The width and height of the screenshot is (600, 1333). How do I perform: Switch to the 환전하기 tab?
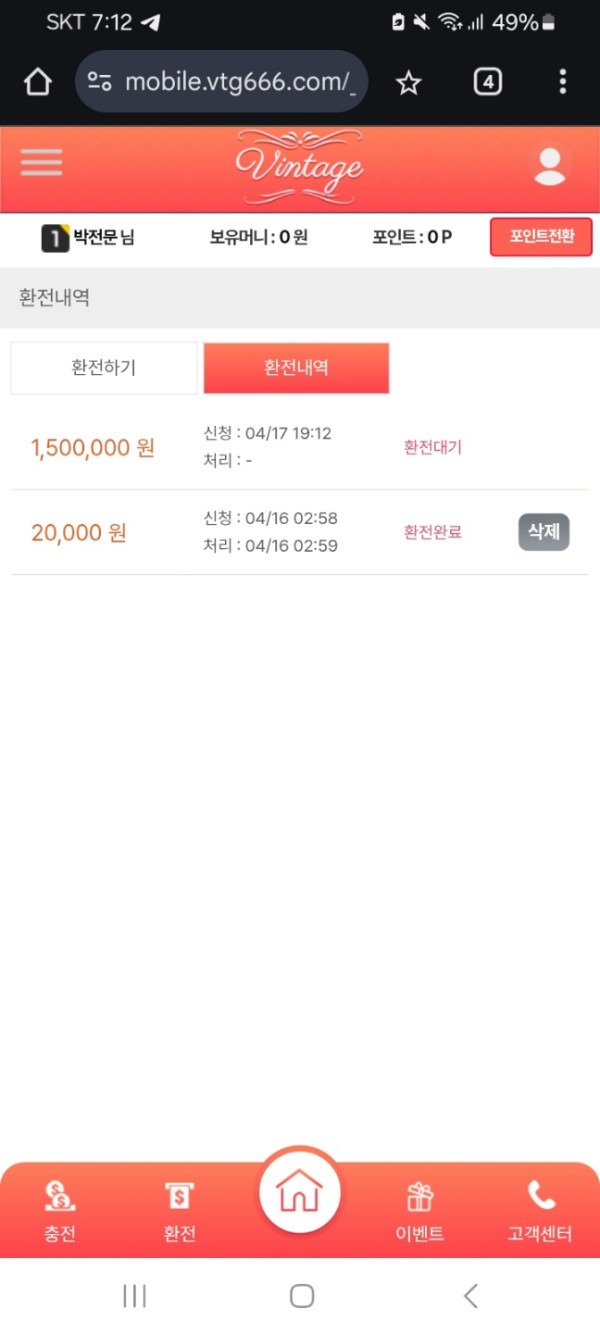click(104, 368)
